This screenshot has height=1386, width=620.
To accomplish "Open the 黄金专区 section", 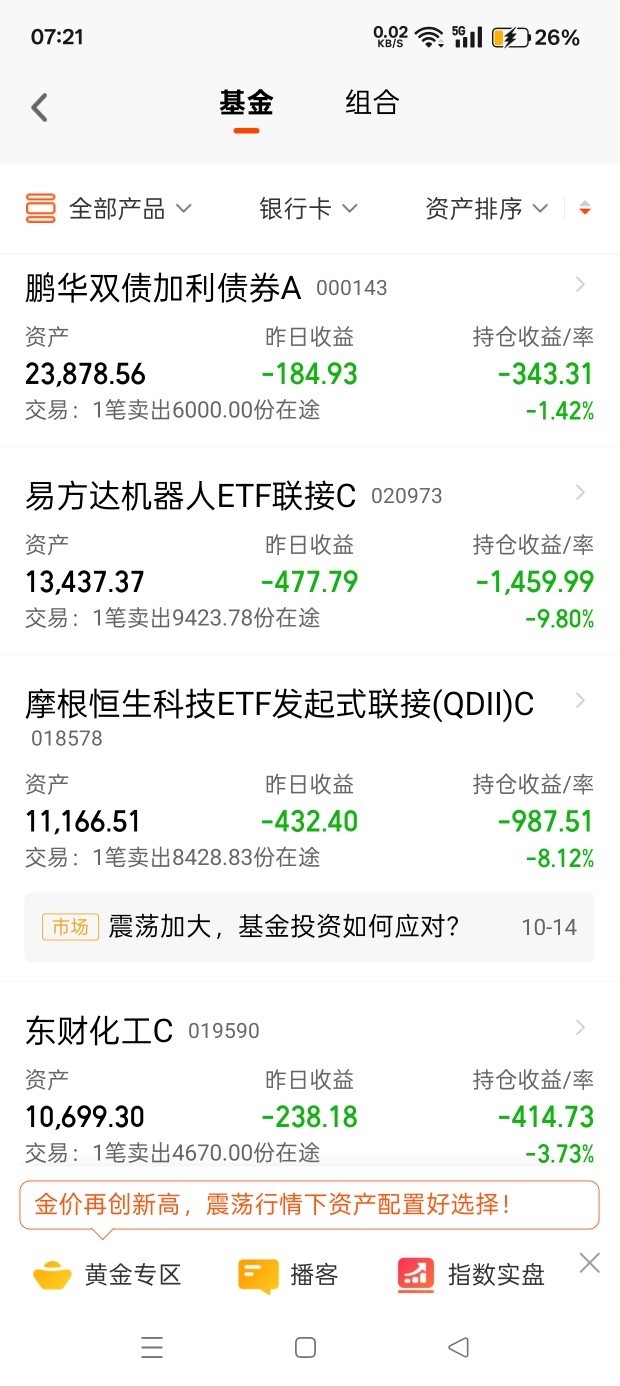I will (x=107, y=1275).
